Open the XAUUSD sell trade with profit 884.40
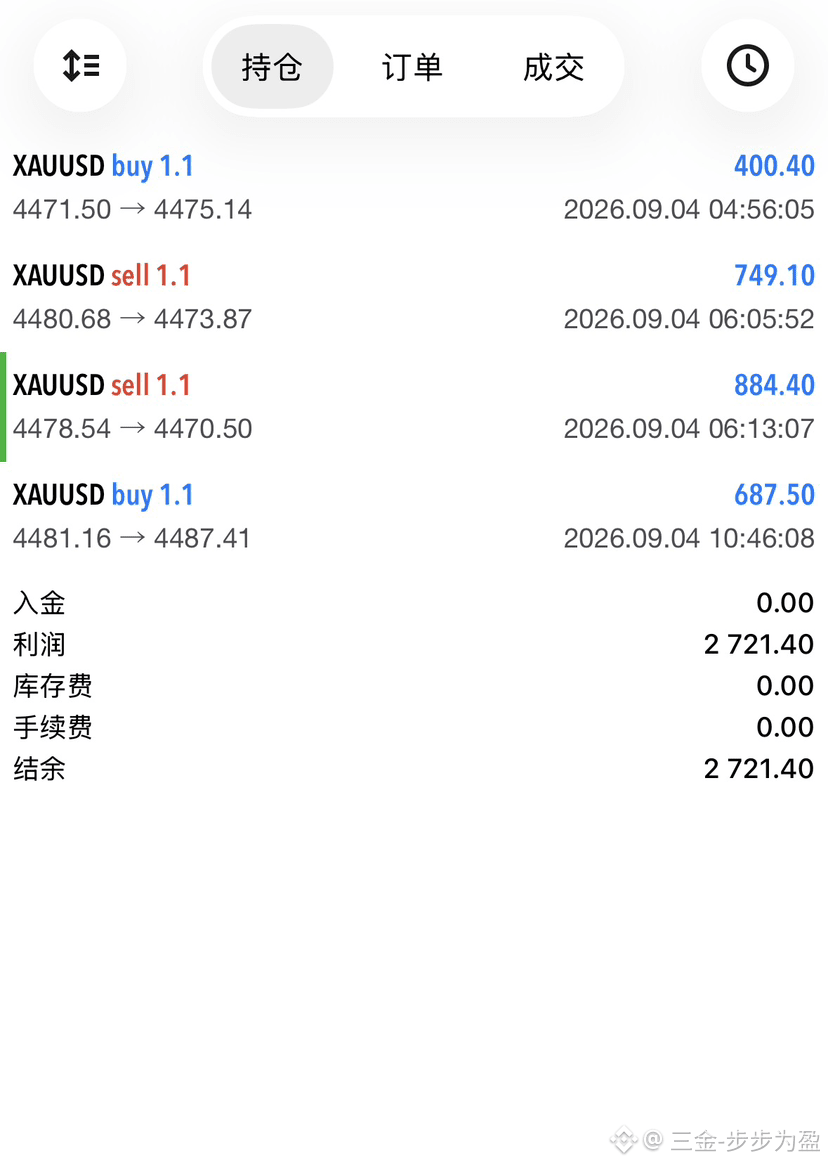 pyautogui.click(x=414, y=407)
